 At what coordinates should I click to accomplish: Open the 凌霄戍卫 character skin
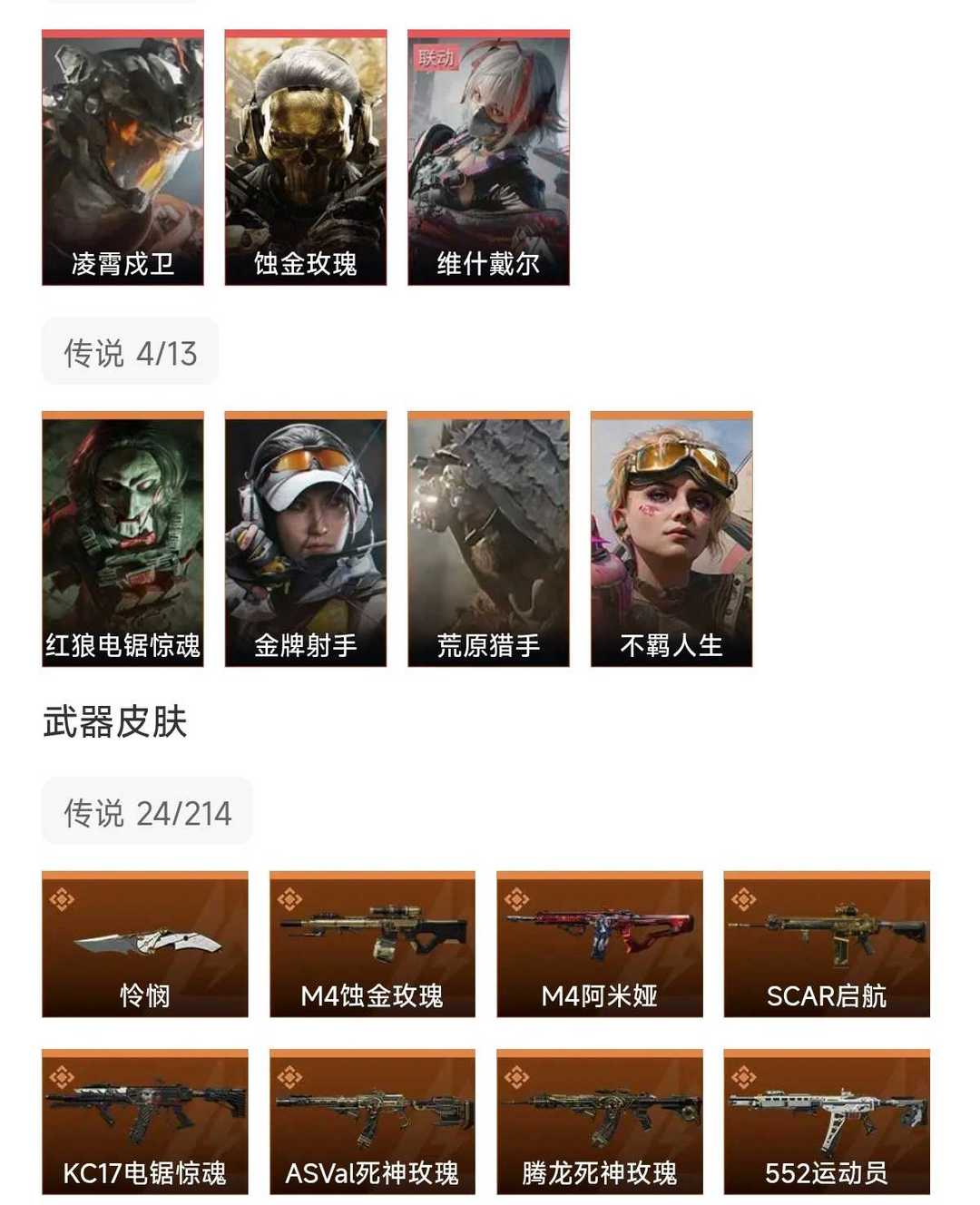click(x=121, y=154)
